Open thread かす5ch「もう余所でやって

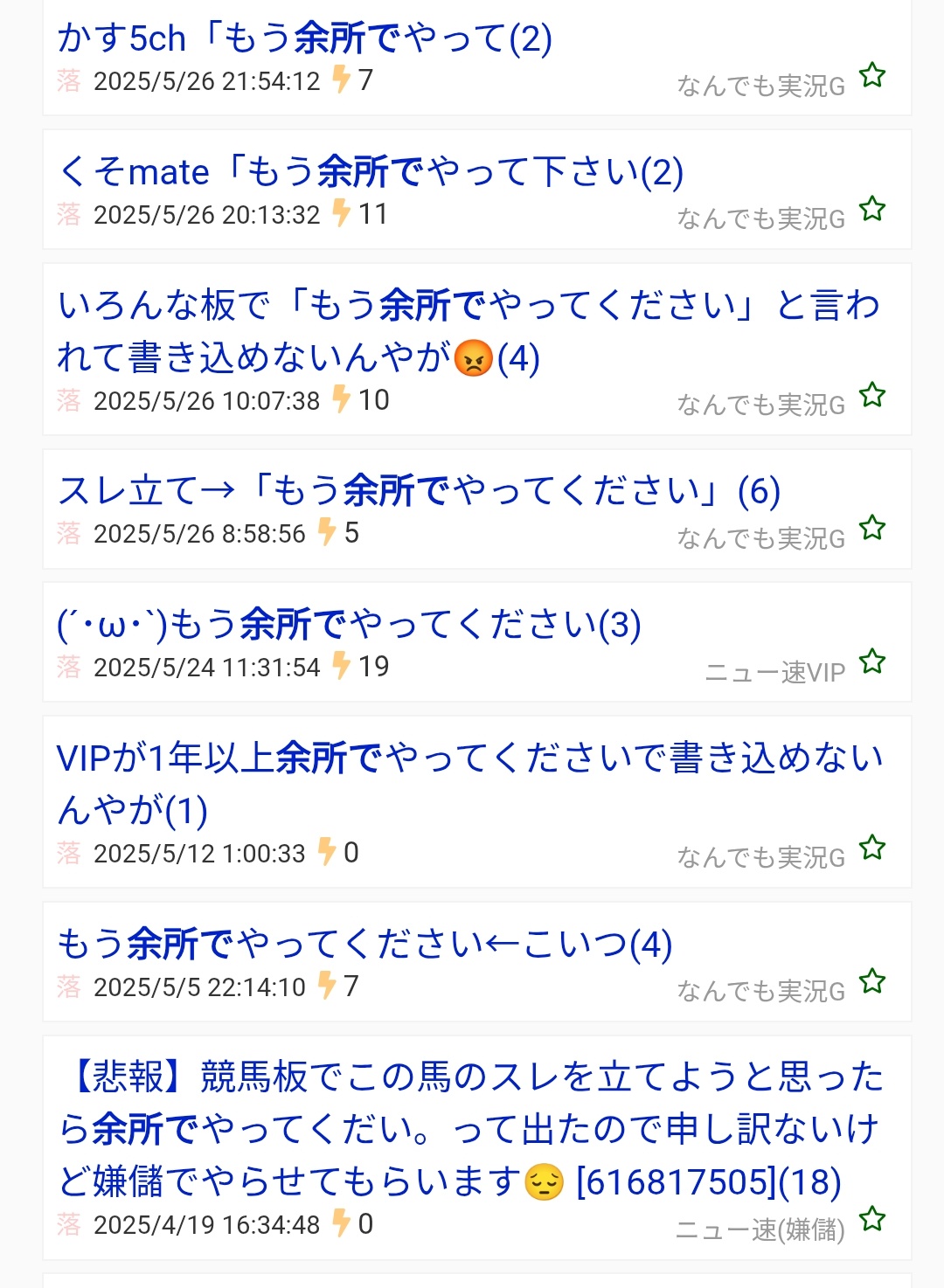(x=304, y=38)
